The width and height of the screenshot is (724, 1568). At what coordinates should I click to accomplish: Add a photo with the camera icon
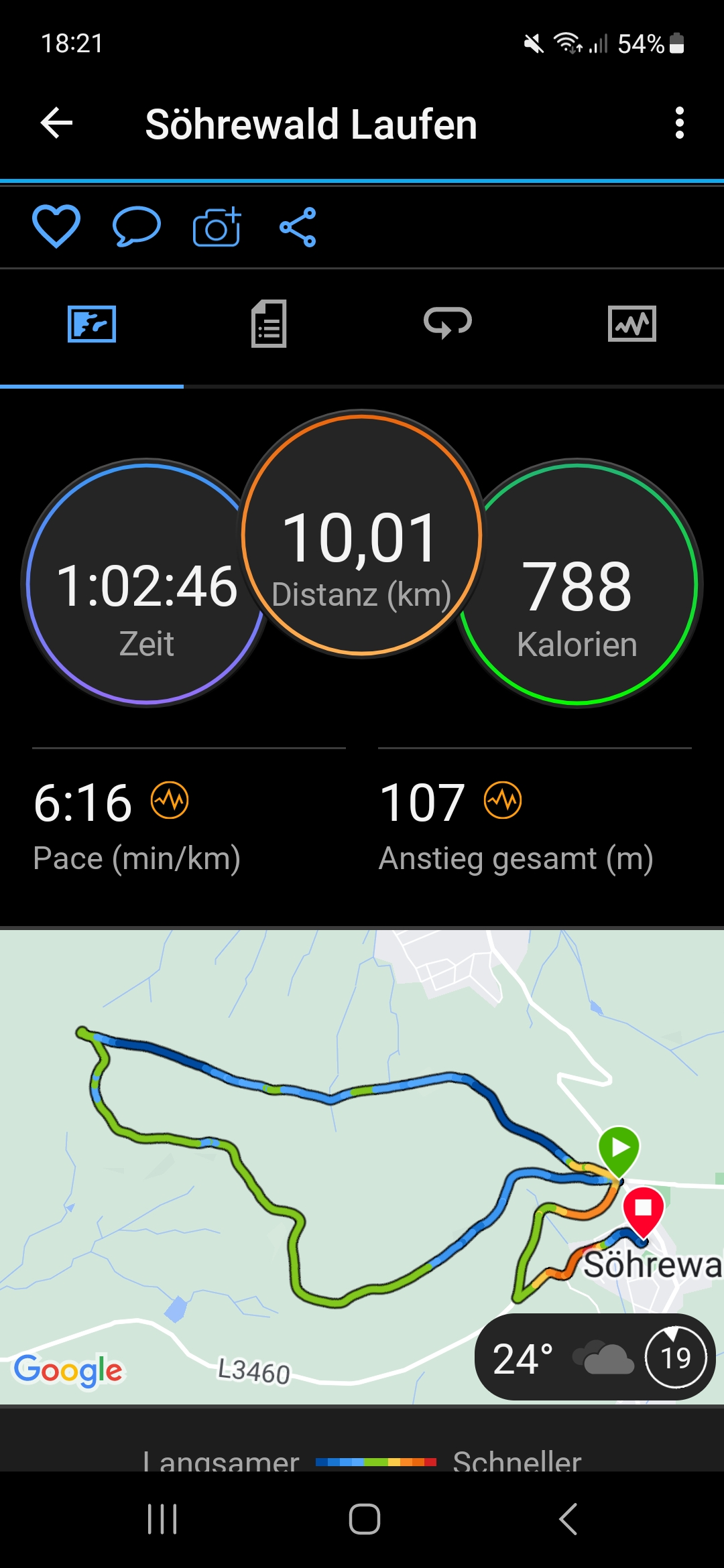217,227
